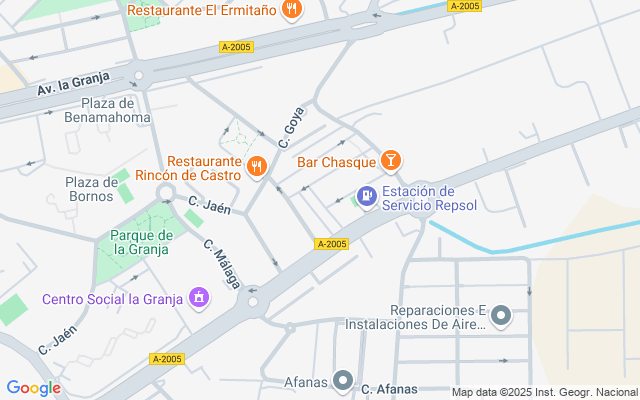Select the Restaurante Rincón de Castro marker
This screenshot has width=640, height=400.
(x=257, y=167)
